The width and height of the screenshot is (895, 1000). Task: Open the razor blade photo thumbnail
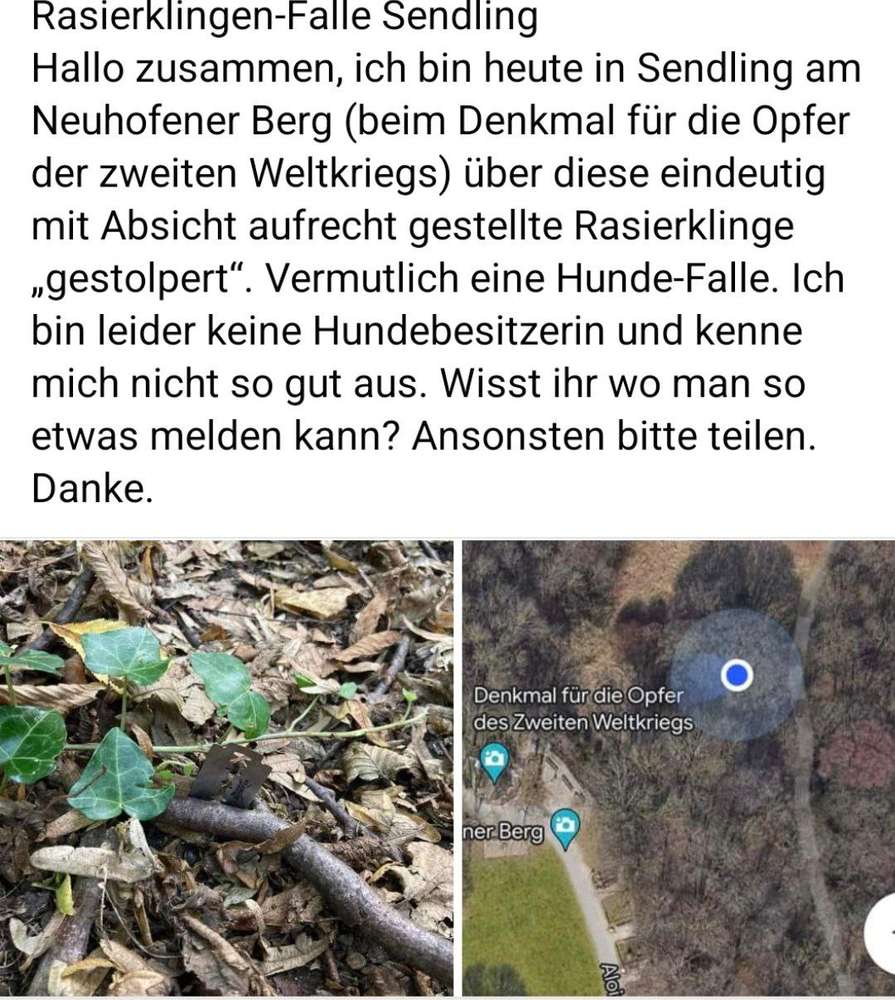click(x=225, y=770)
